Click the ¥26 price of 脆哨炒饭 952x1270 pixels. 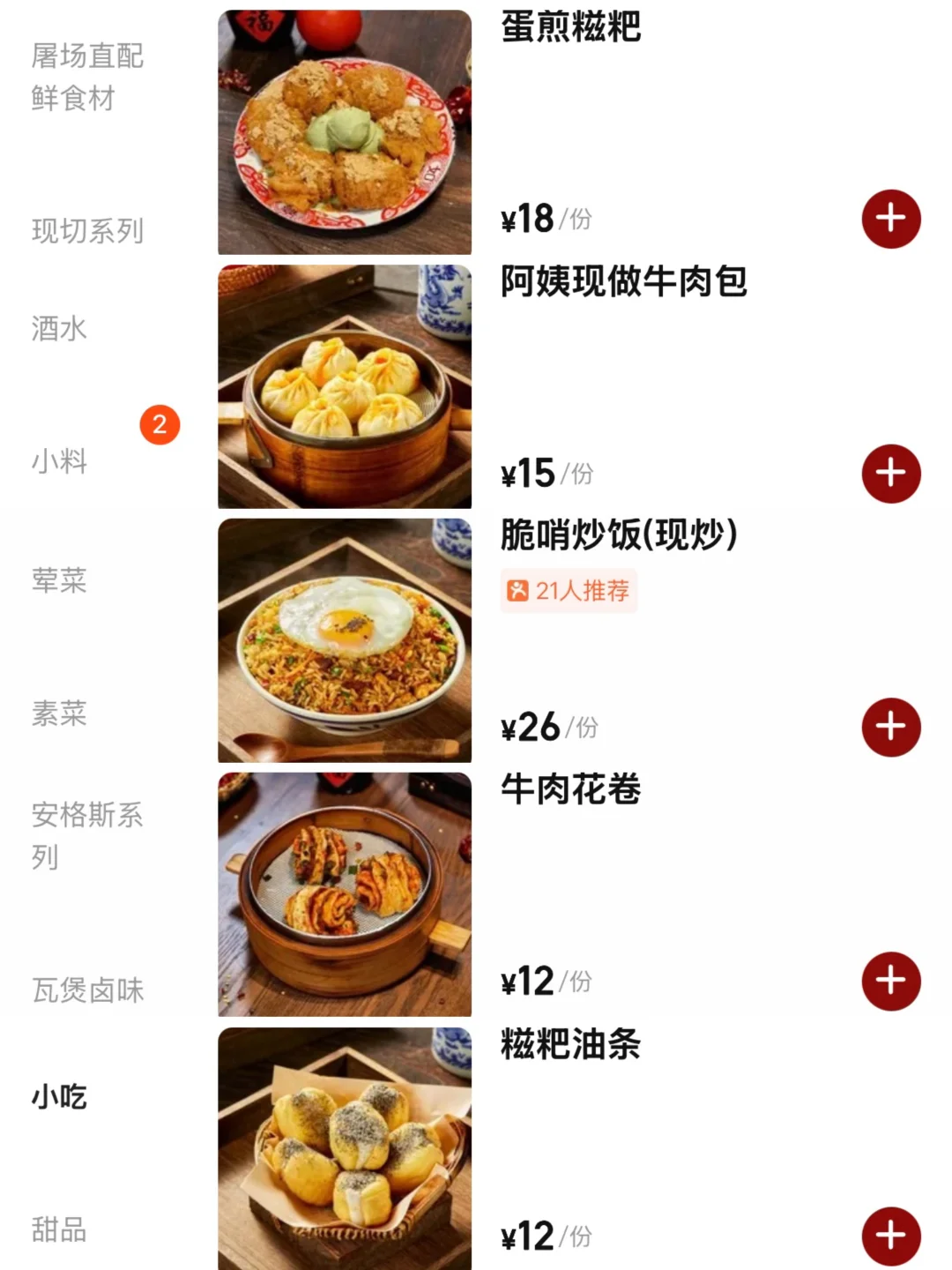click(x=529, y=726)
